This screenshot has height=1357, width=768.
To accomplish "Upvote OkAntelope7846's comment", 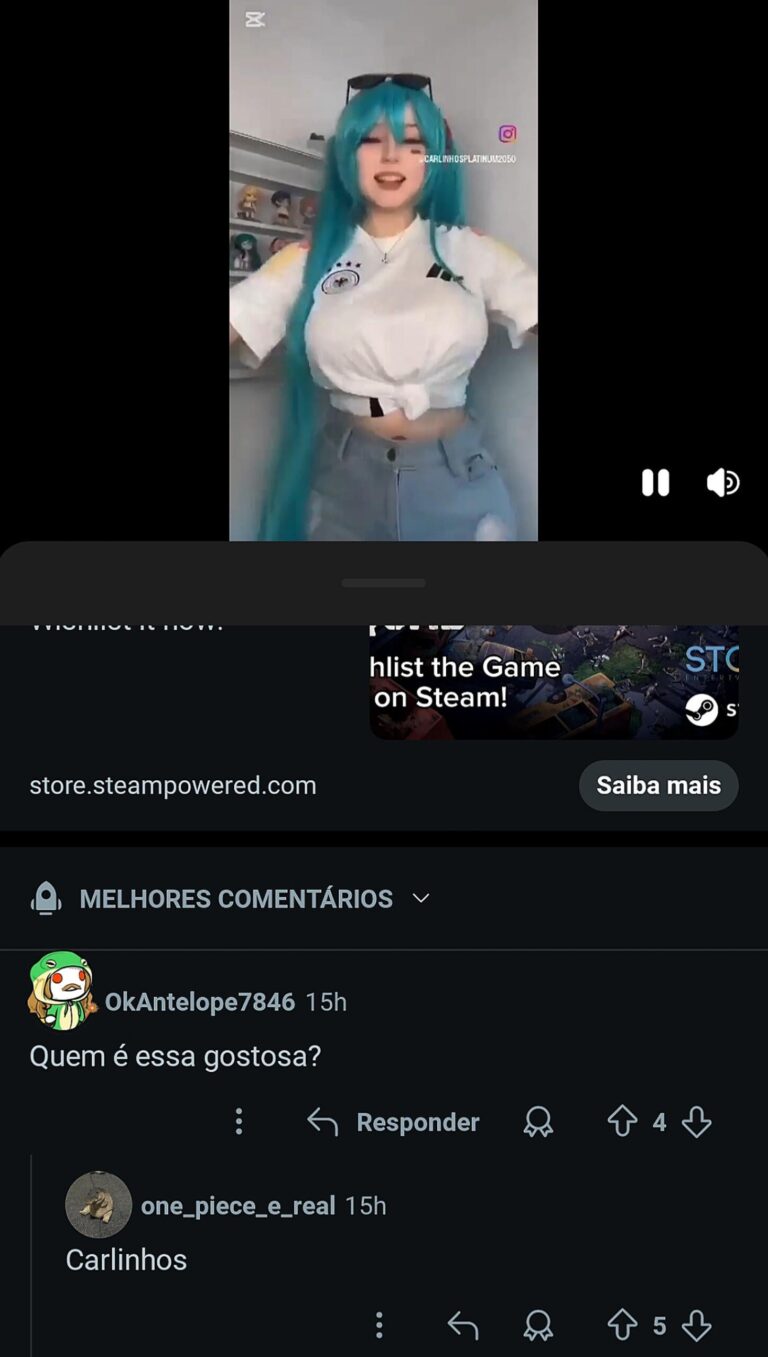I will 622,1122.
